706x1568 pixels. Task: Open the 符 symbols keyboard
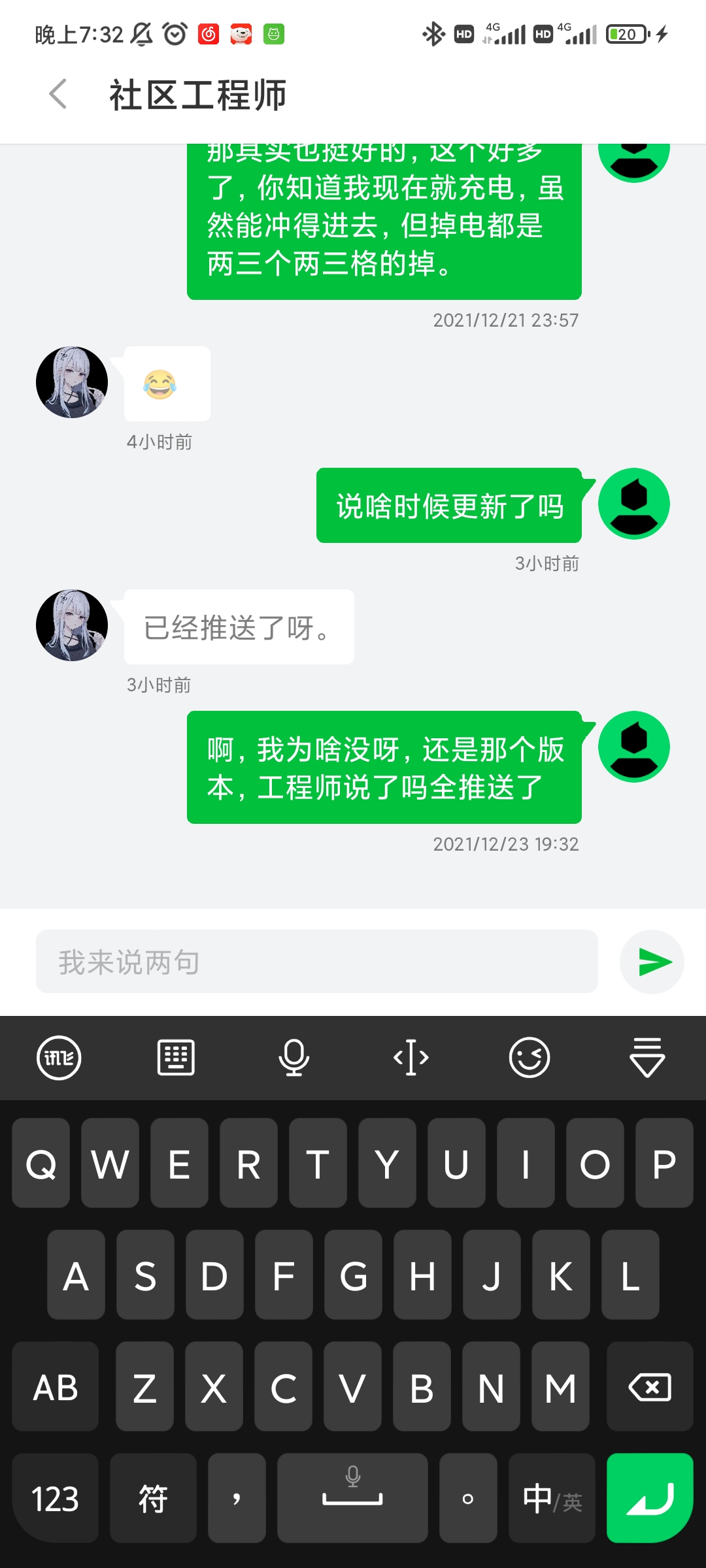click(153, 1498)
